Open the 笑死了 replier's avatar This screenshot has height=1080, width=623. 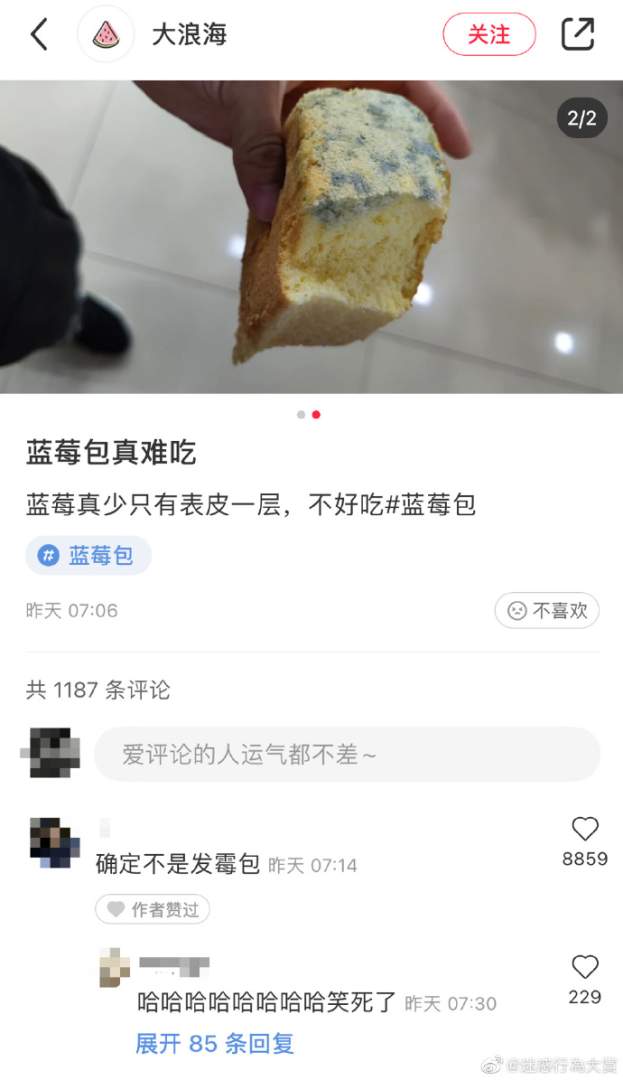(x=115, y=967)
